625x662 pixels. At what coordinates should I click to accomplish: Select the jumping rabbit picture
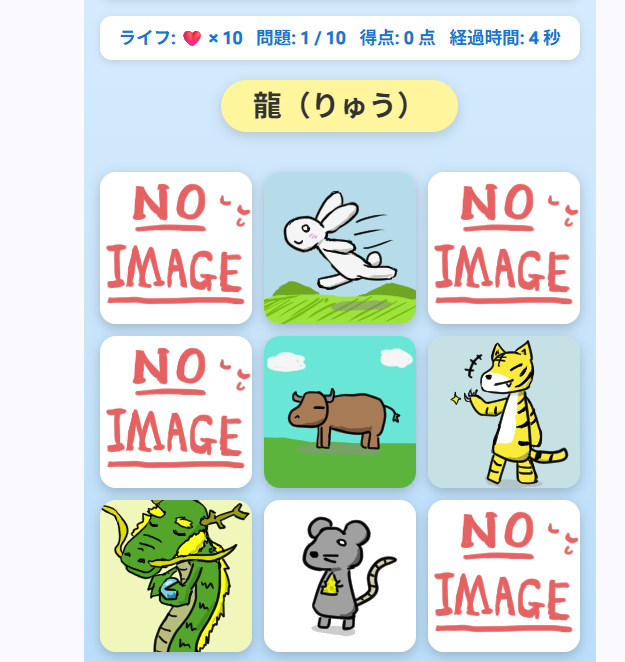(340, 248)
